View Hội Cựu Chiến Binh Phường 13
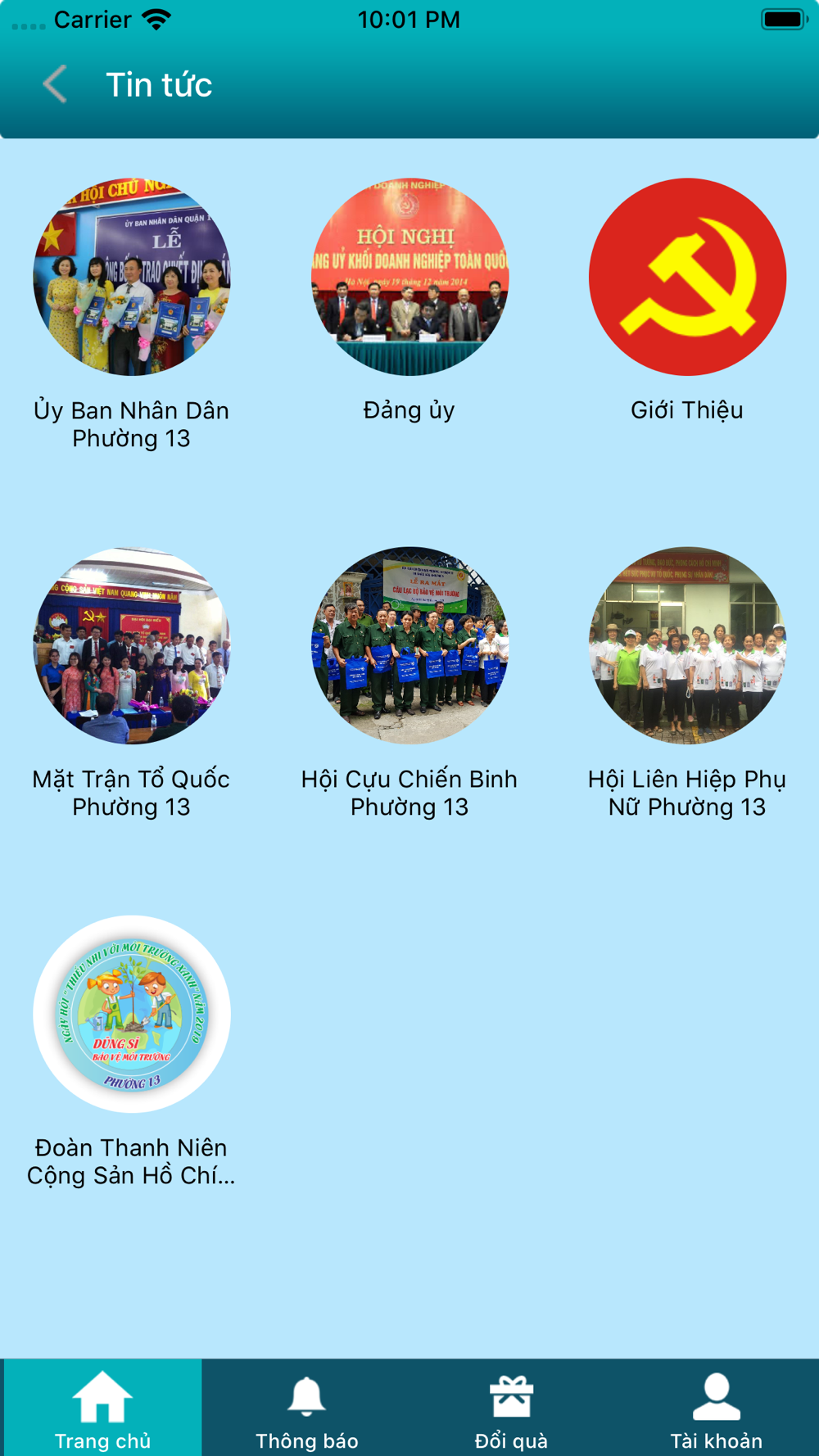 409,646
